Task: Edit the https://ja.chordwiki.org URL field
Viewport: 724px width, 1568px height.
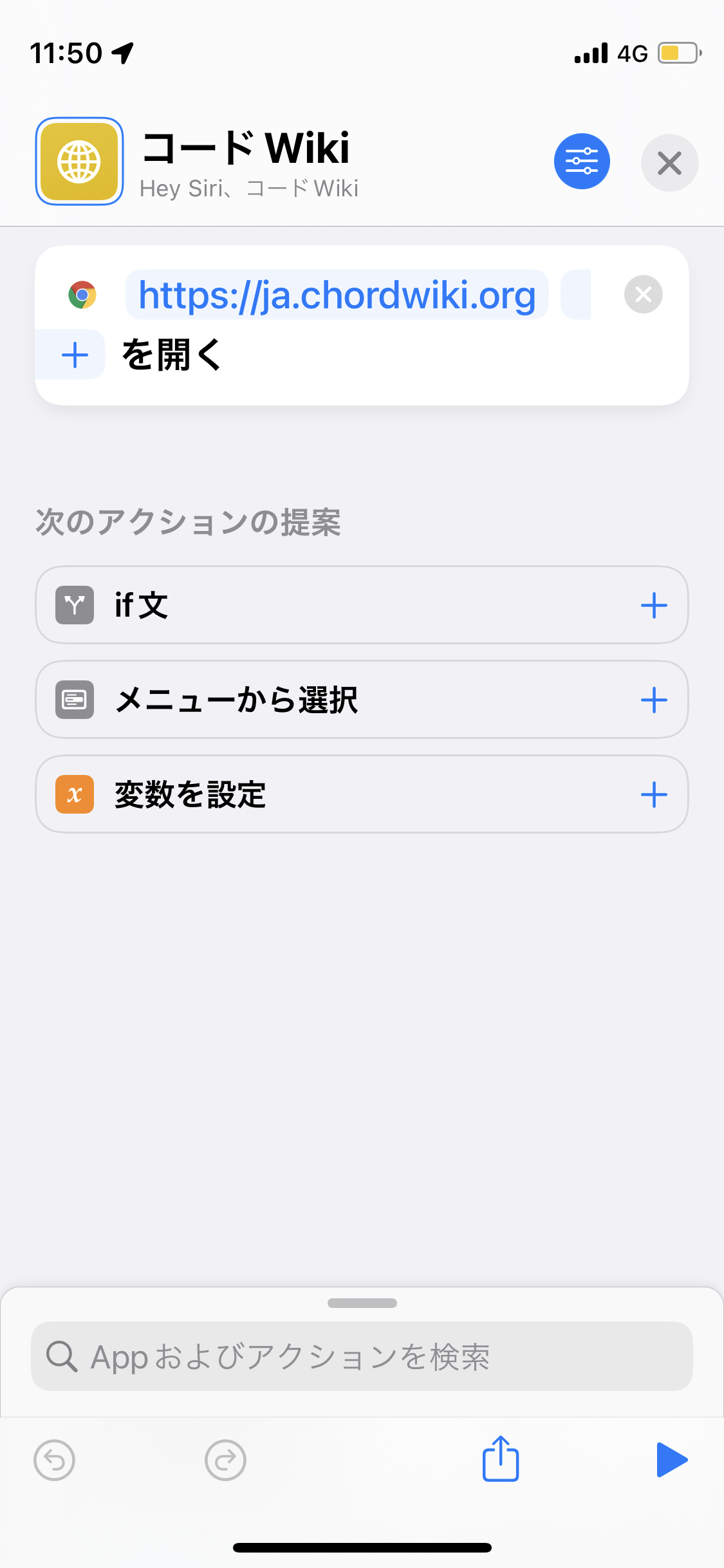Action: coord(337,295)
